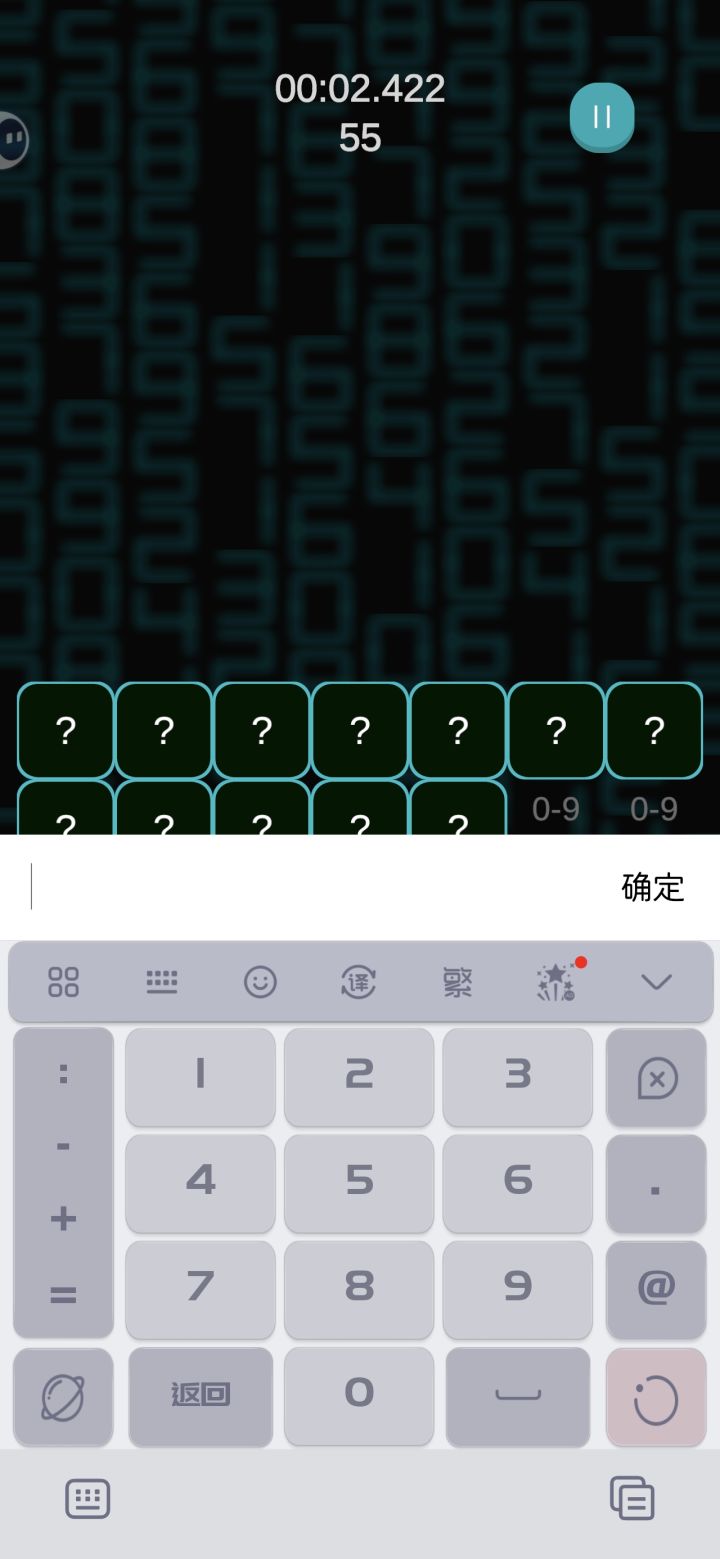
Task: Tap the planet icon on the keyboard
Action: pyautogui.click(x=63, y=1396)
